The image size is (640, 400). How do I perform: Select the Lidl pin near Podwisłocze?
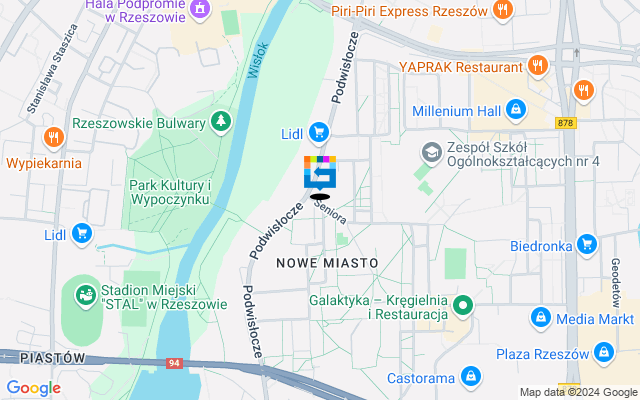(319, 132)
